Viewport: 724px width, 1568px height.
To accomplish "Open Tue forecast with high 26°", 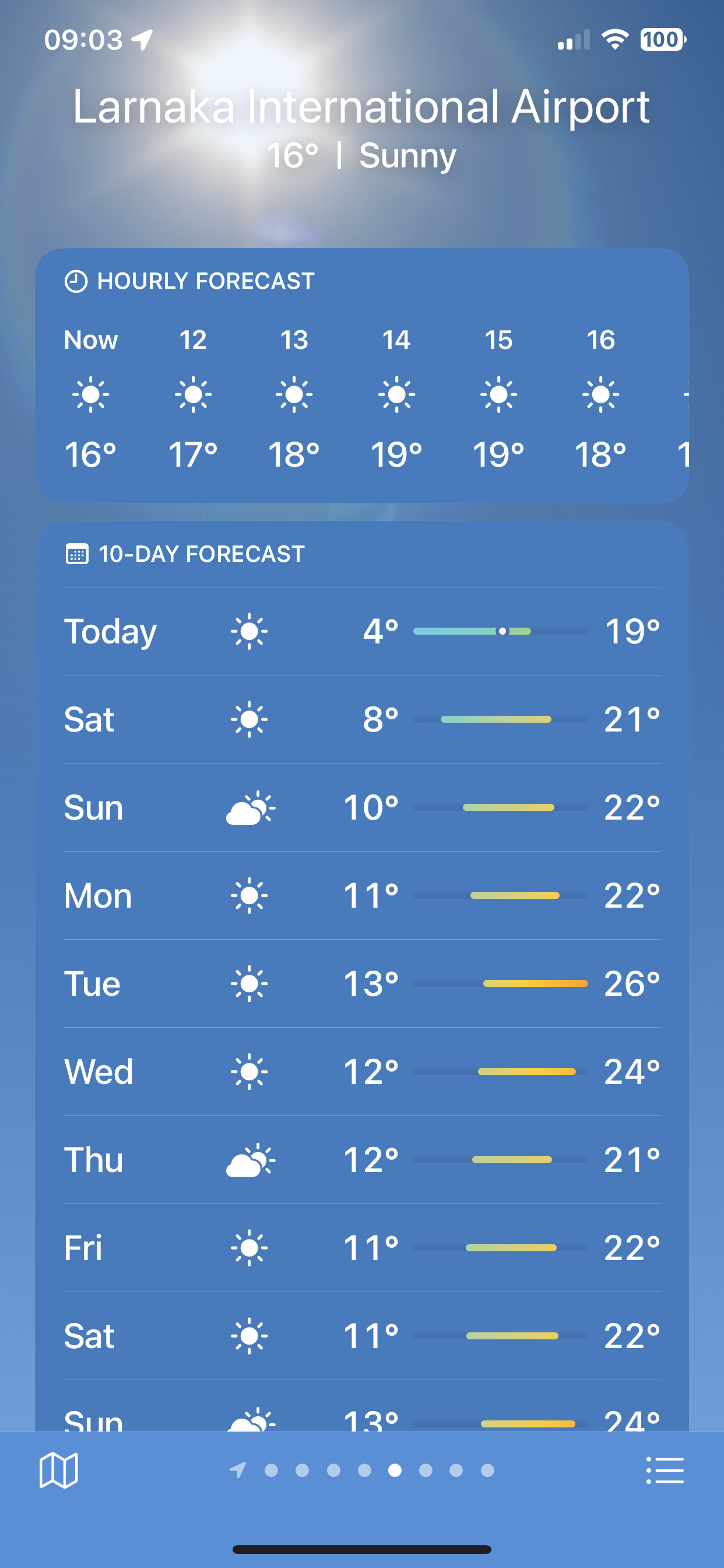I will pos(361,984).
